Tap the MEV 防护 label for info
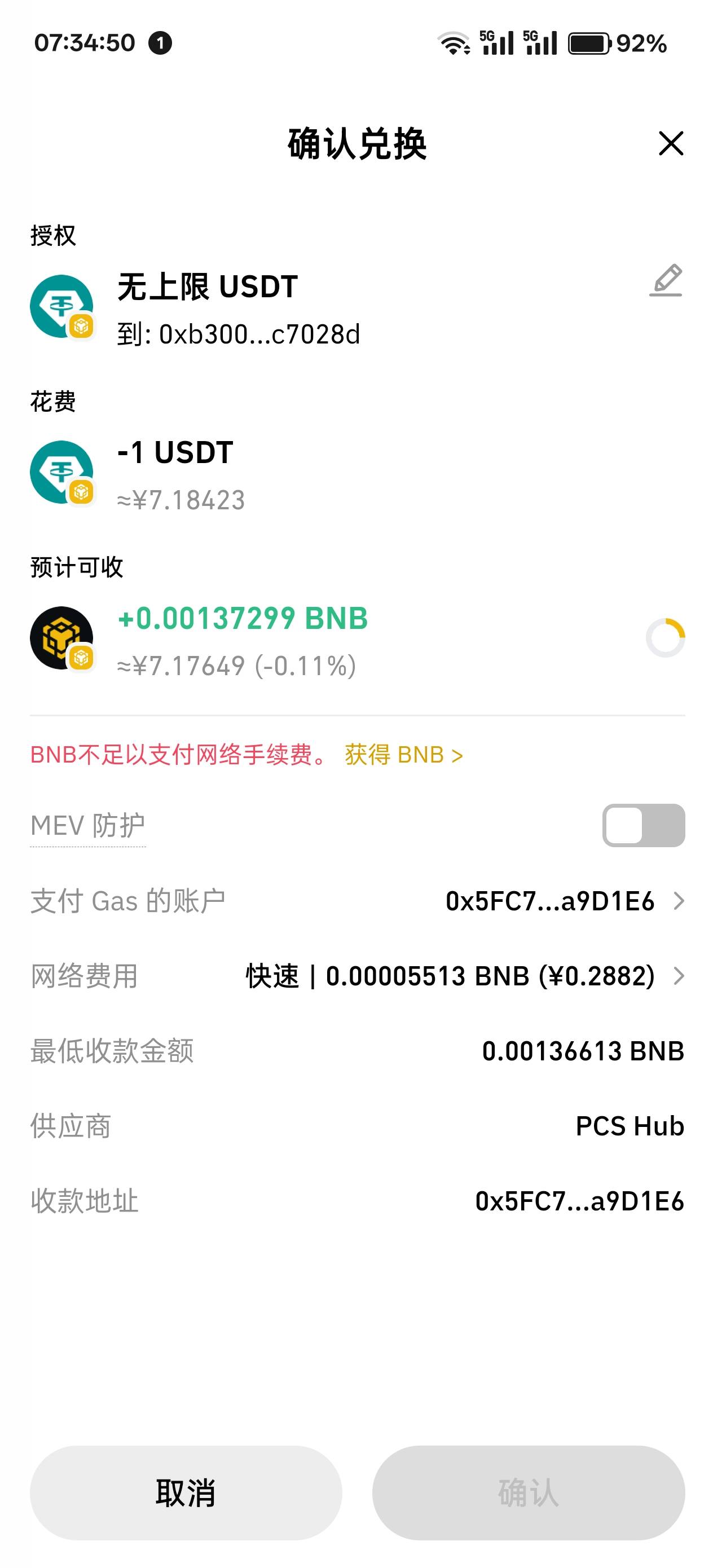 coord(87,826)
